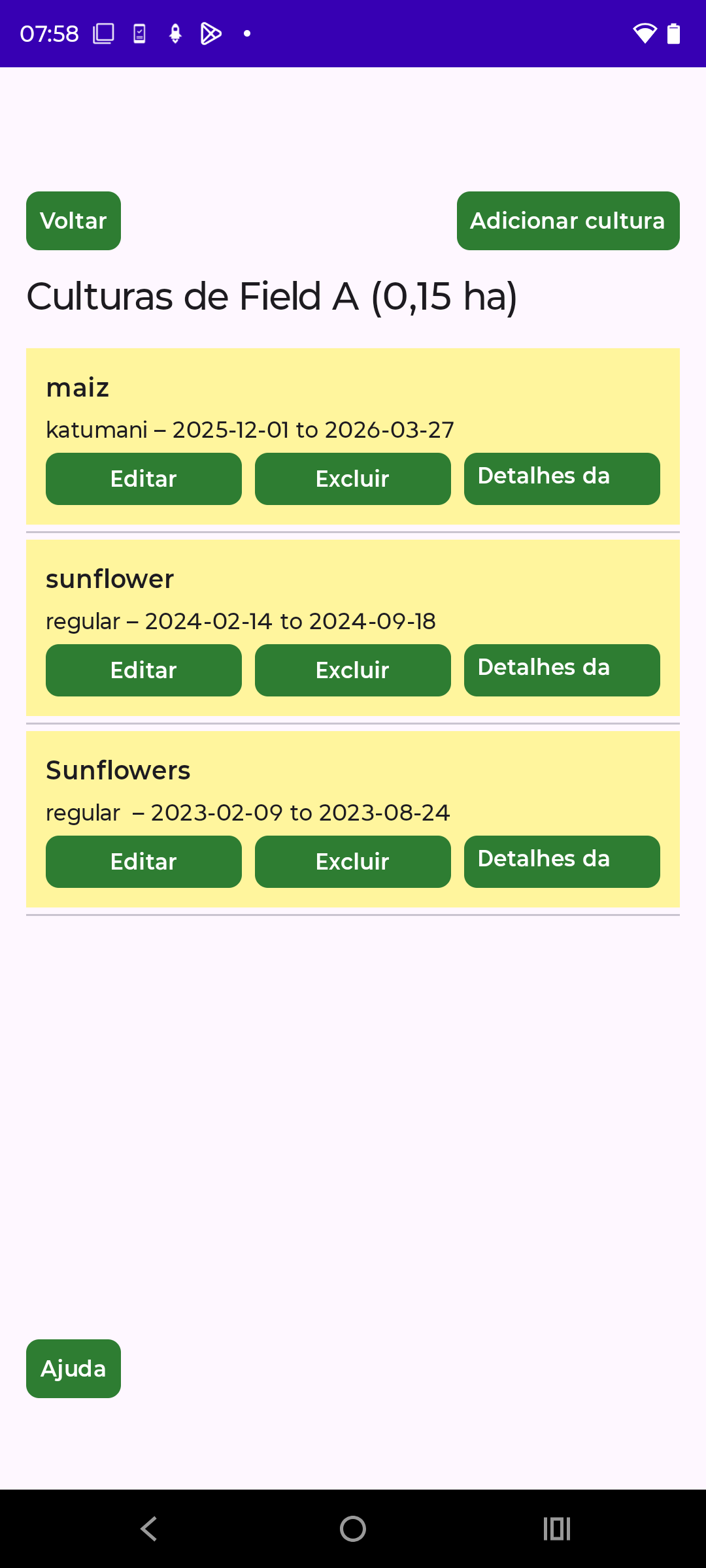The width and height of the screenshot is (706, 1568).
Task: Hit Editar on the Sunflowers 2023 crop
Action: 143,862
